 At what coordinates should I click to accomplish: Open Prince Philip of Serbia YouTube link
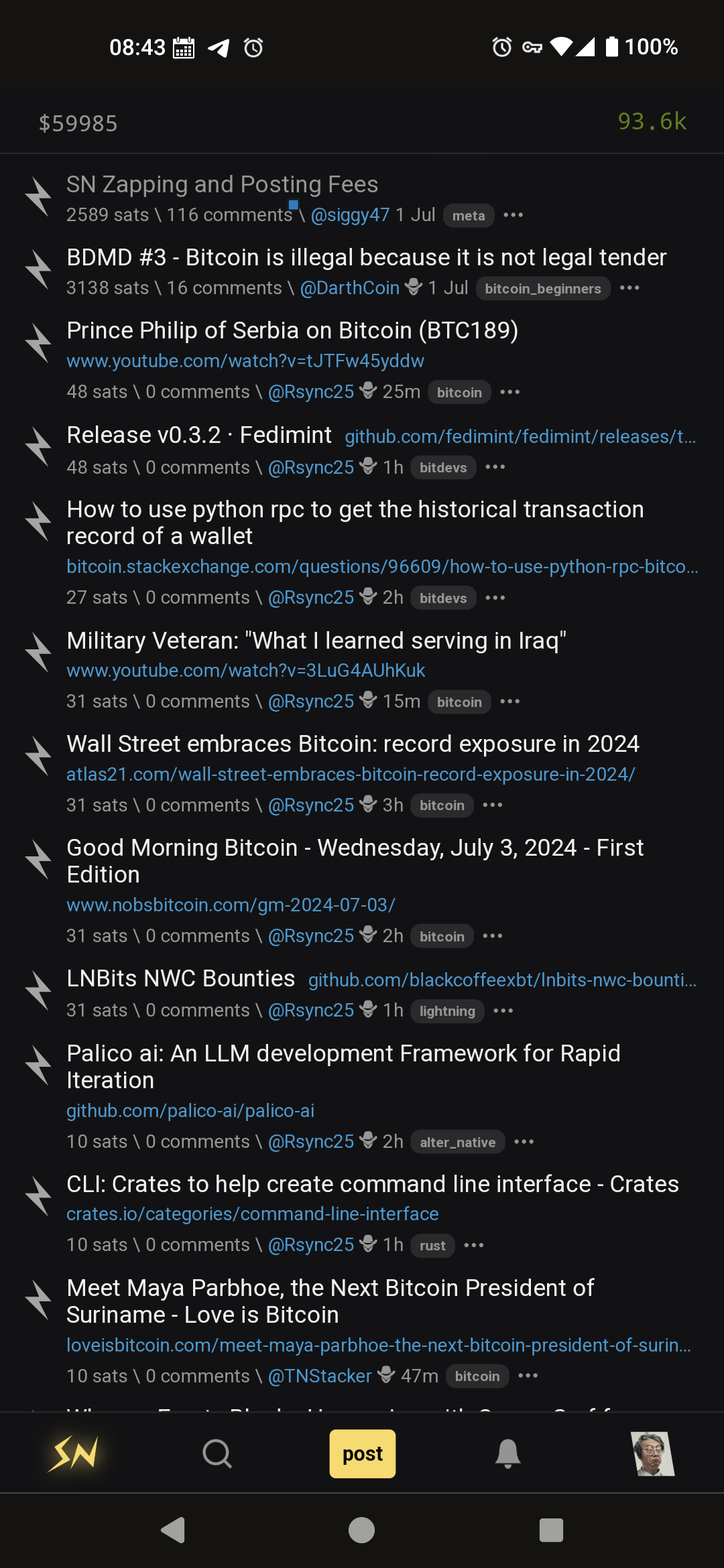[245, 361]
